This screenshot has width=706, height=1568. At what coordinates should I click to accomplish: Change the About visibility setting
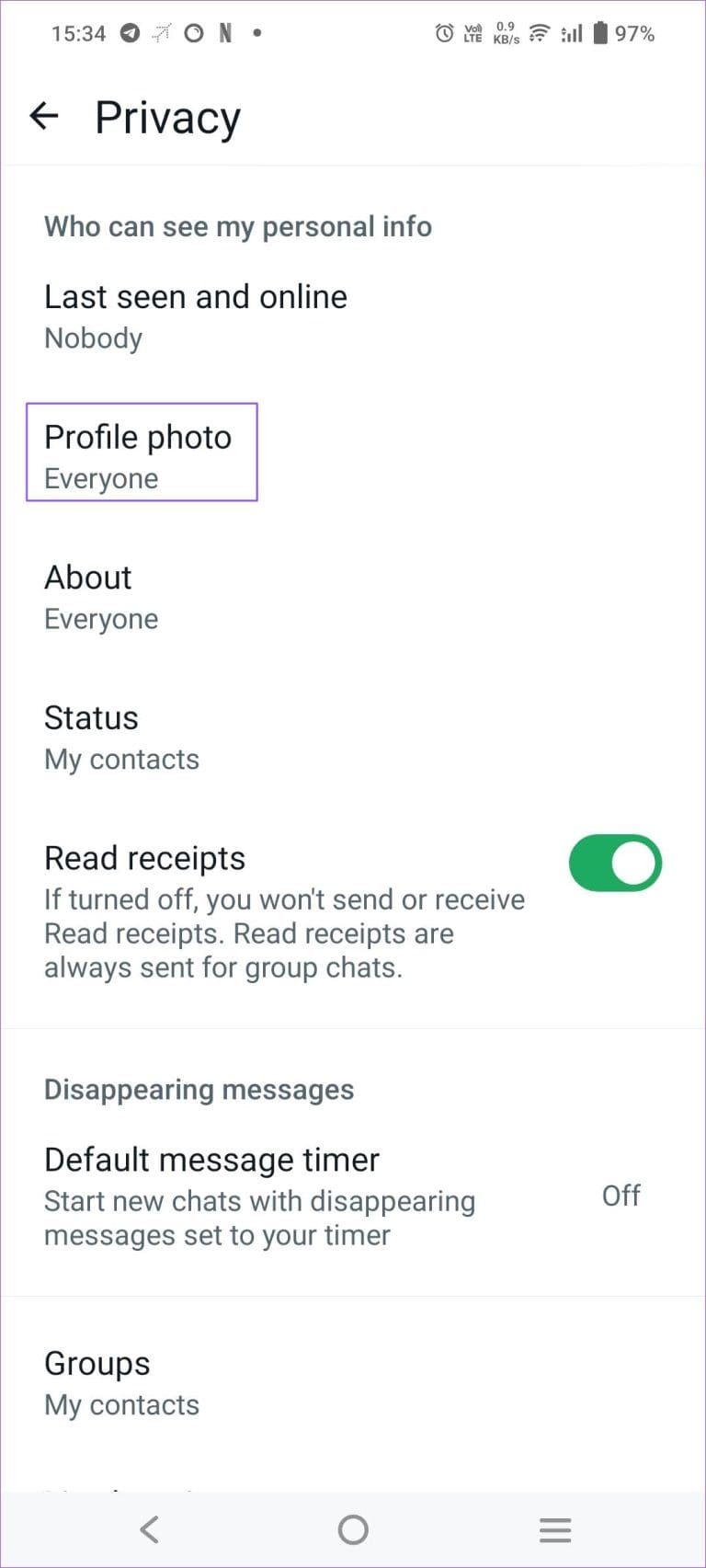pyautogui.click(x=101, y=596)
